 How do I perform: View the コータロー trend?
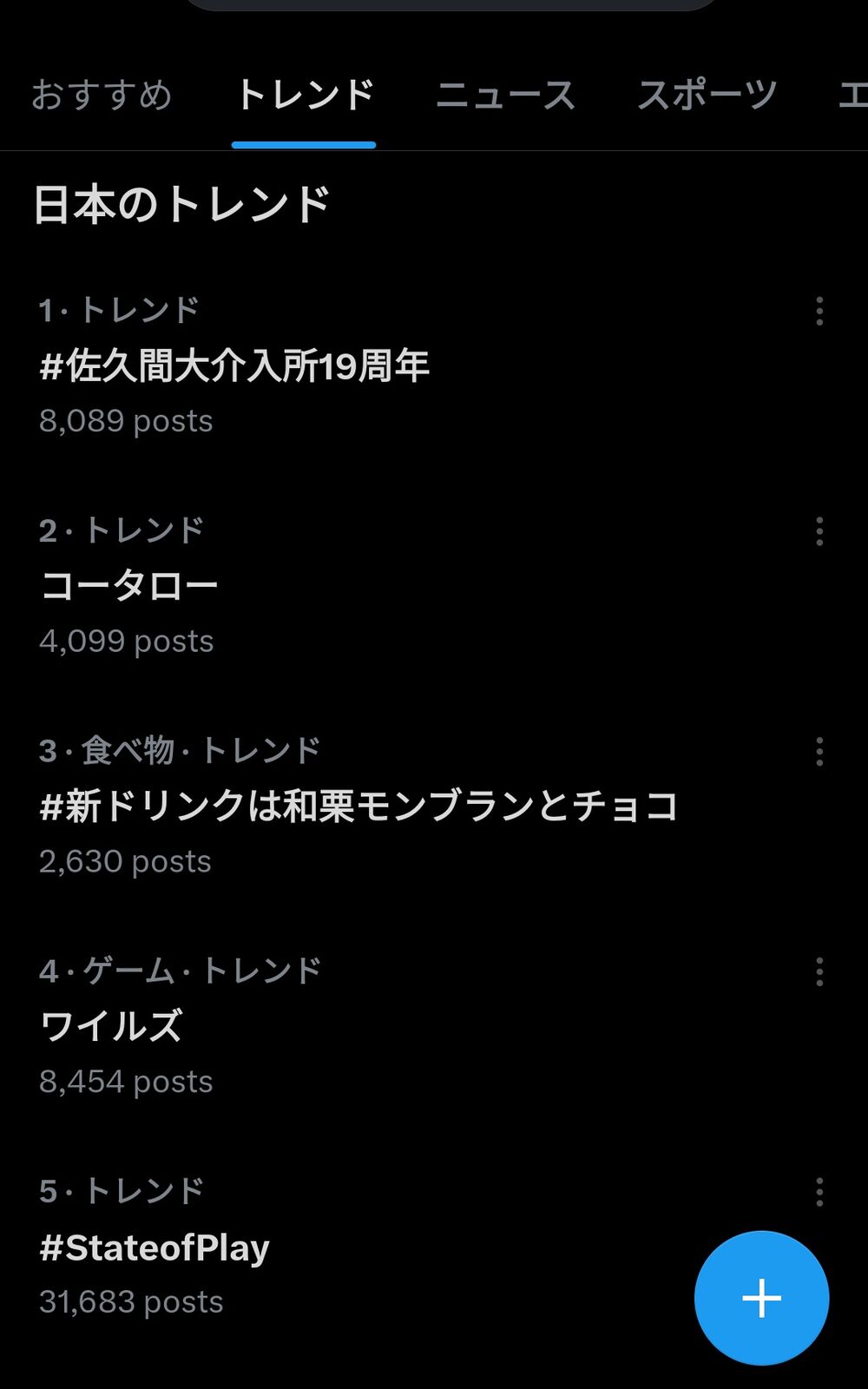coord(129,586)
